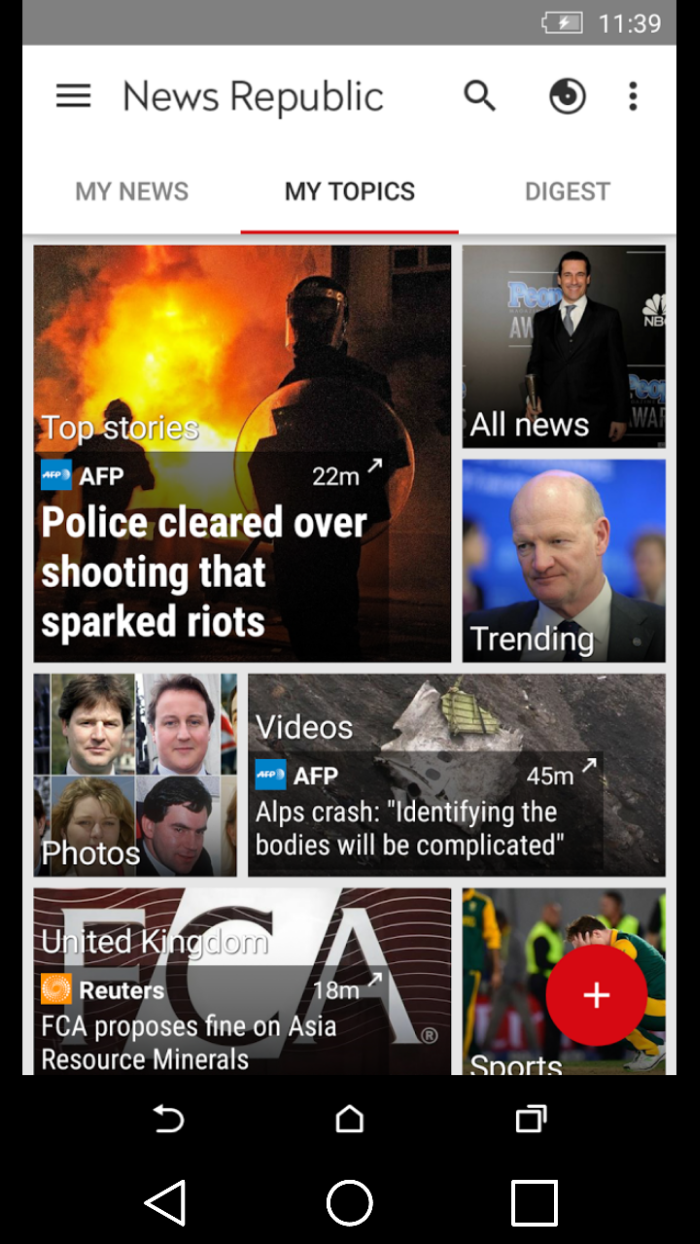The width and height of the screenshot is (700, 1244).
Task: Switch to the Digest tab
Action: tap(567, 191)
